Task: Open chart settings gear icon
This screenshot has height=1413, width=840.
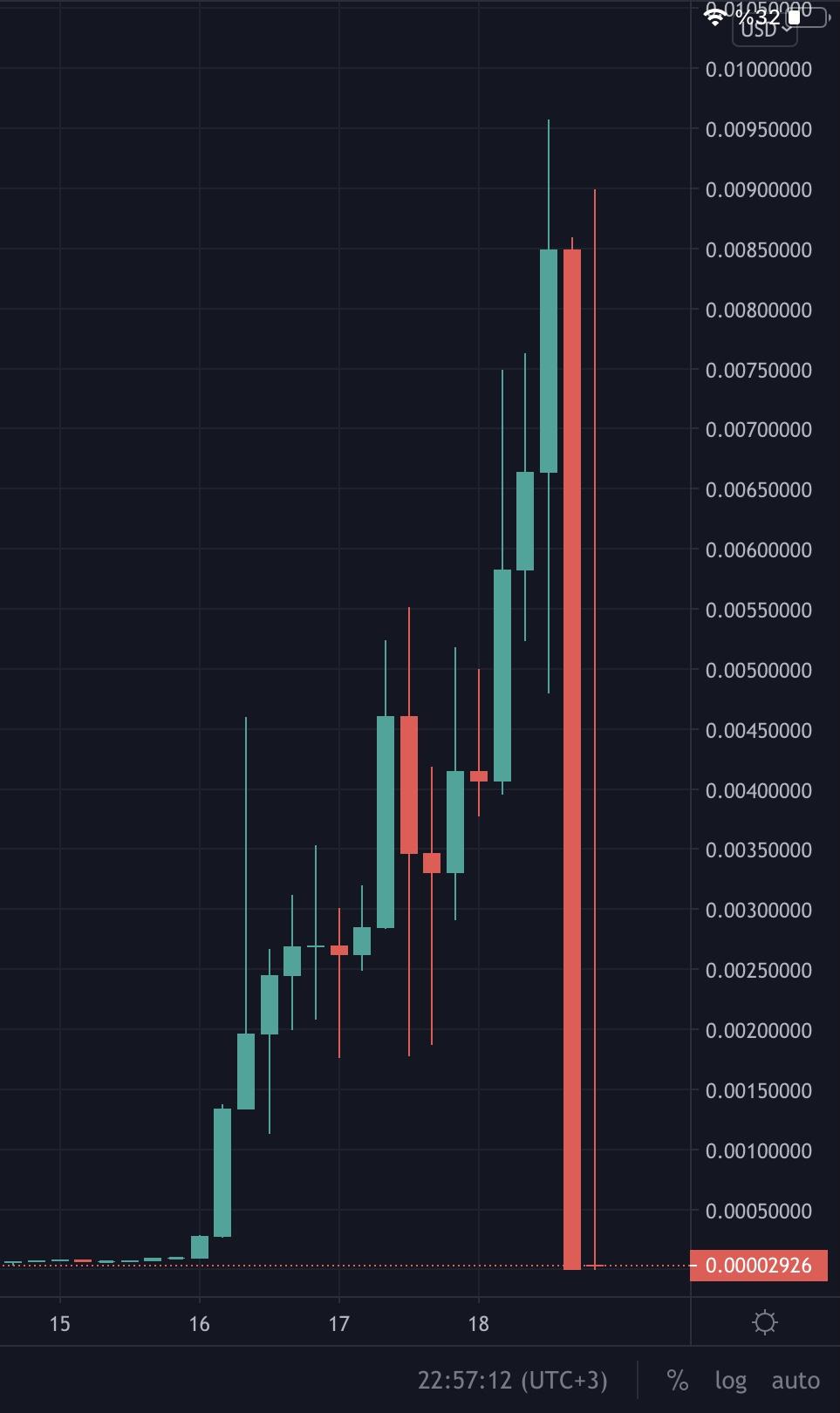Action: pyautogui.click(x=764, y=1322)
